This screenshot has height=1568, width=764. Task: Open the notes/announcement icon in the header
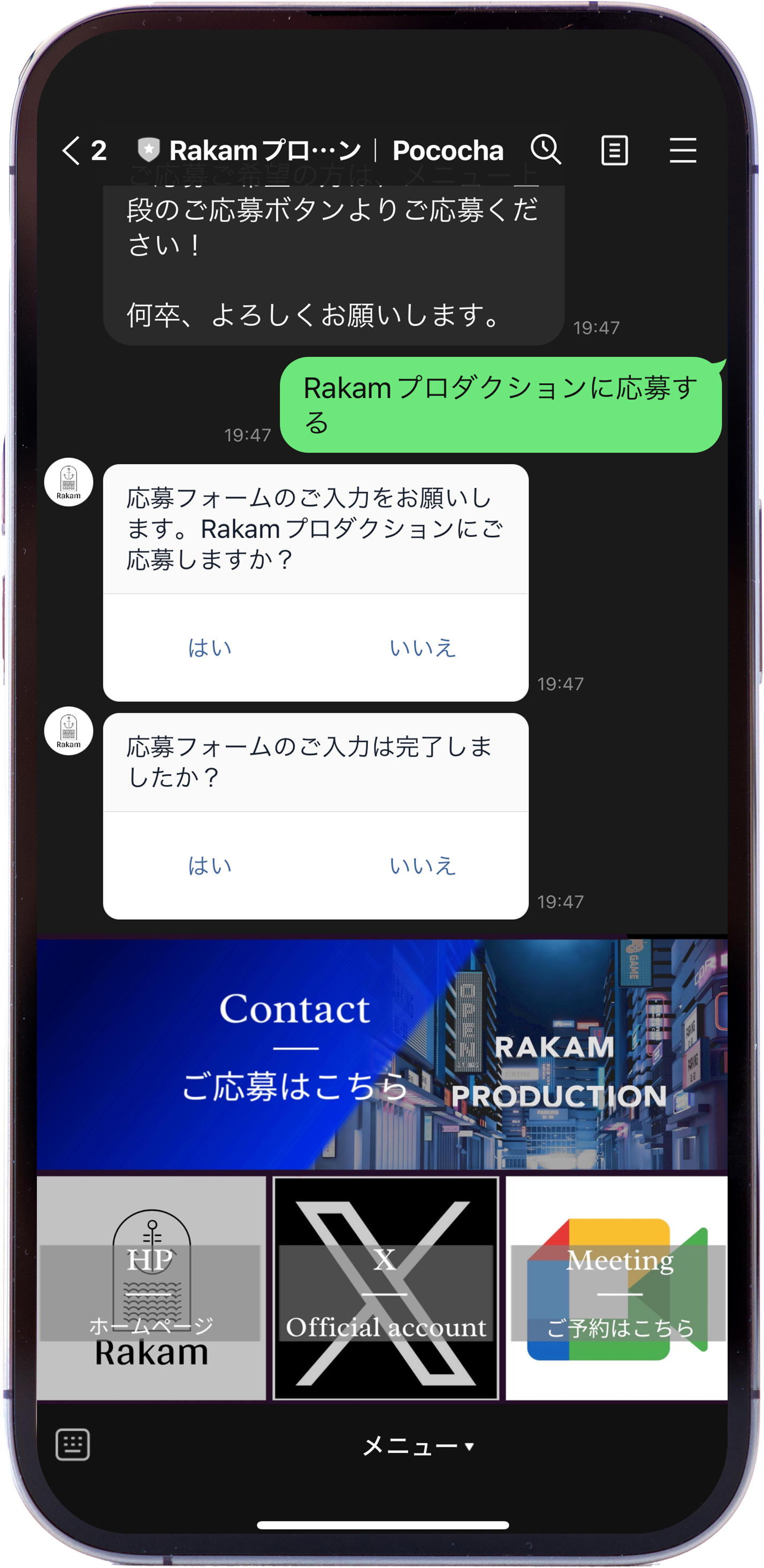[x=615, y=150]
